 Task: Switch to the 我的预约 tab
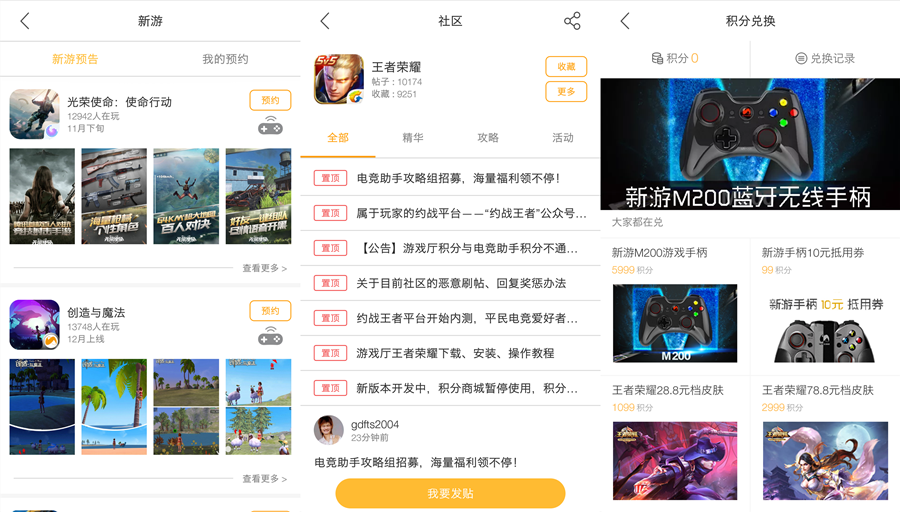(225, 59)
